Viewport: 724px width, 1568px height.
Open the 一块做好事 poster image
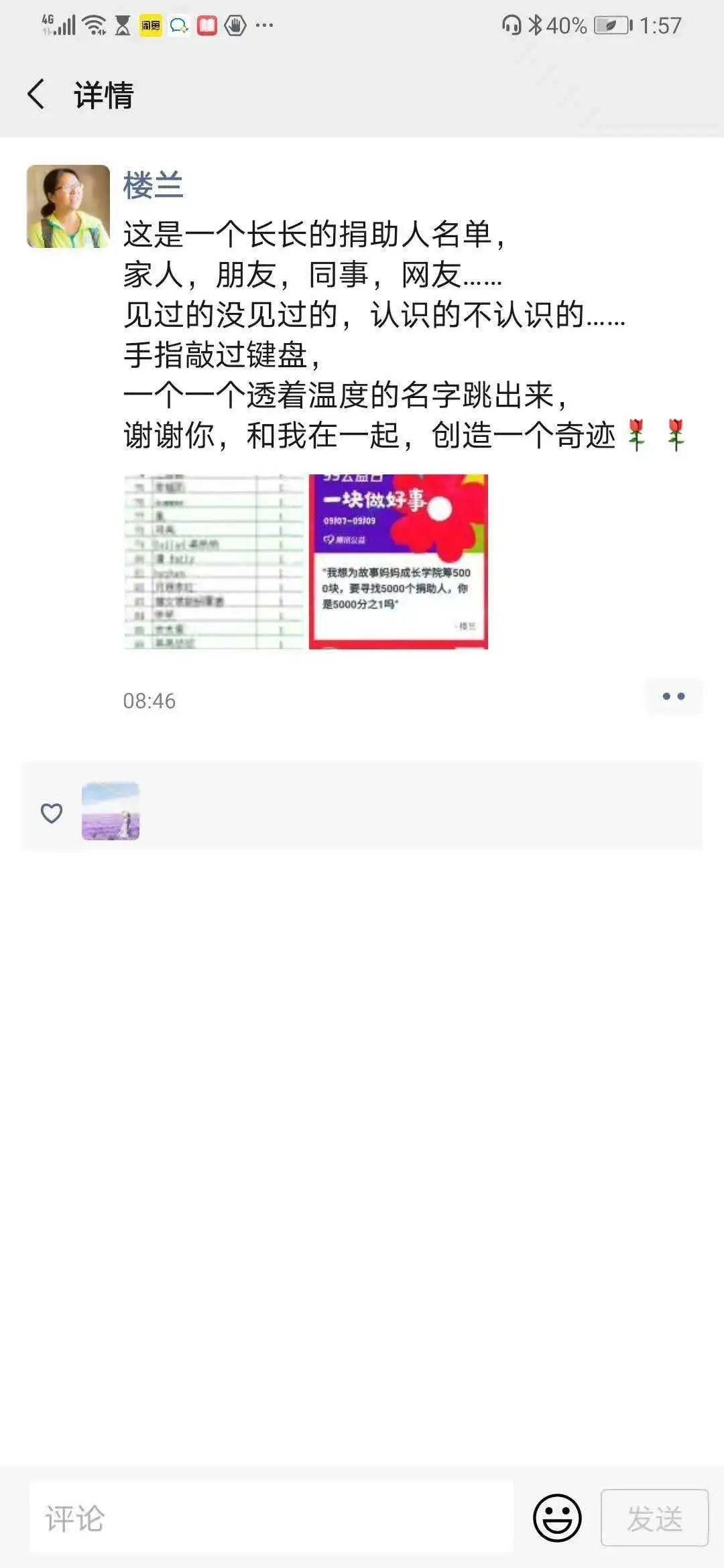tap(398, 562)
